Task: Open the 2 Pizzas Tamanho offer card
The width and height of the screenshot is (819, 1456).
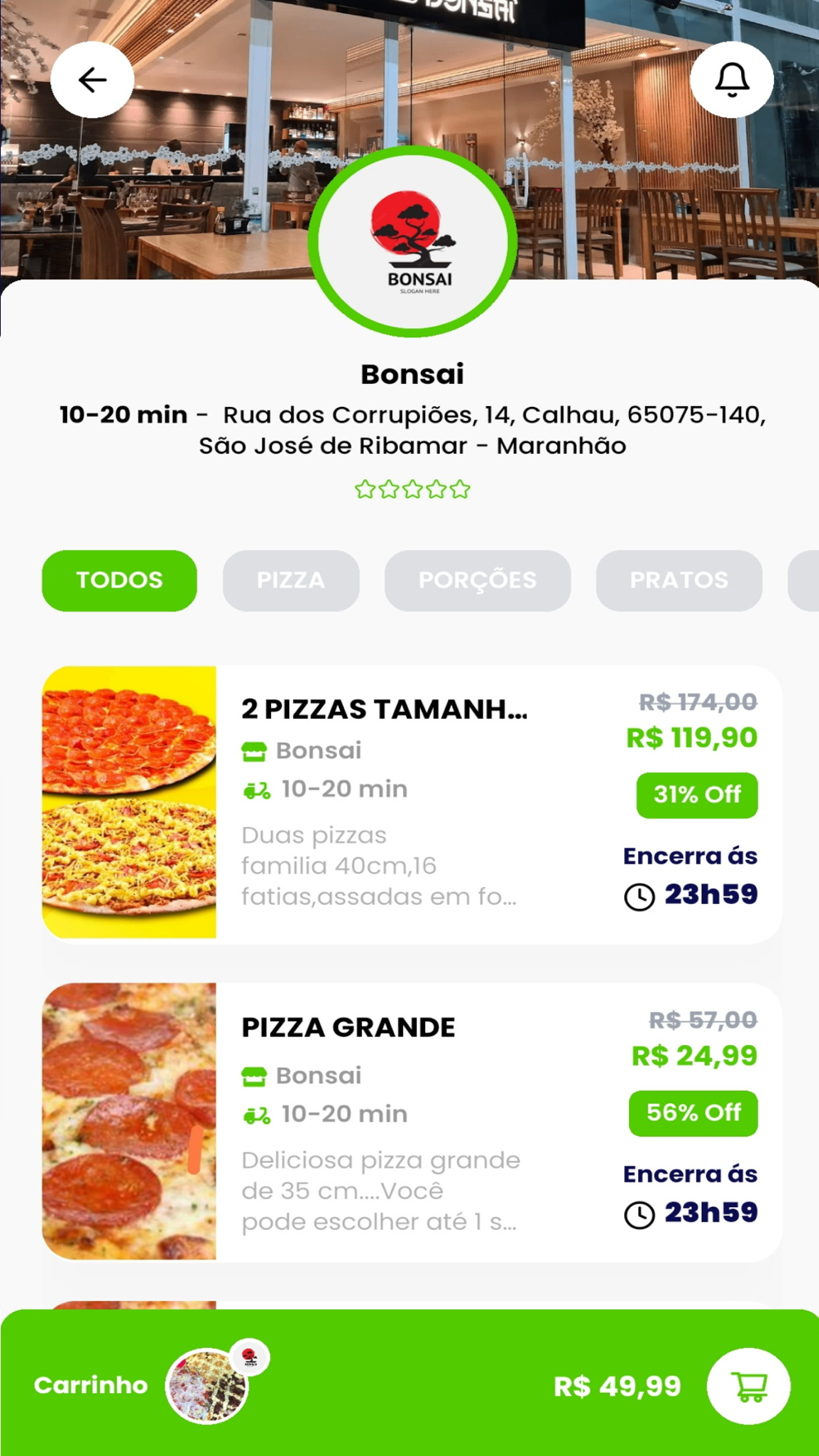Action: 411,803
